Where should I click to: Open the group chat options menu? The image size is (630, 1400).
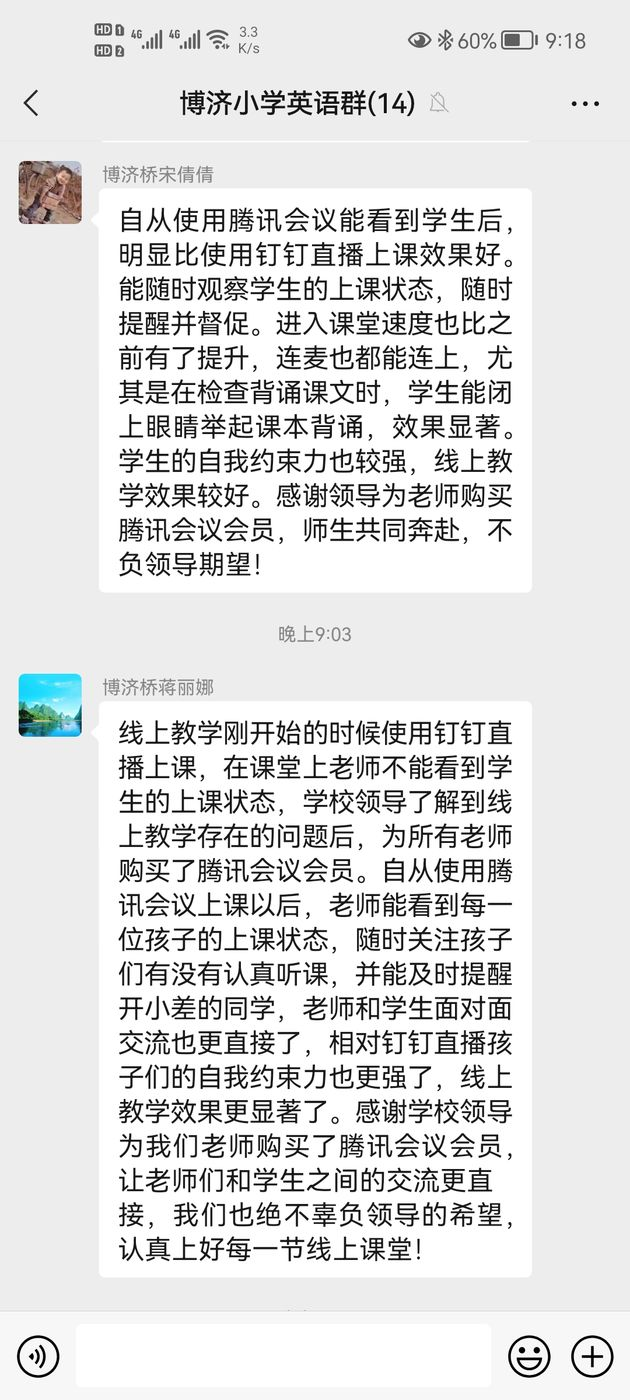584,103
